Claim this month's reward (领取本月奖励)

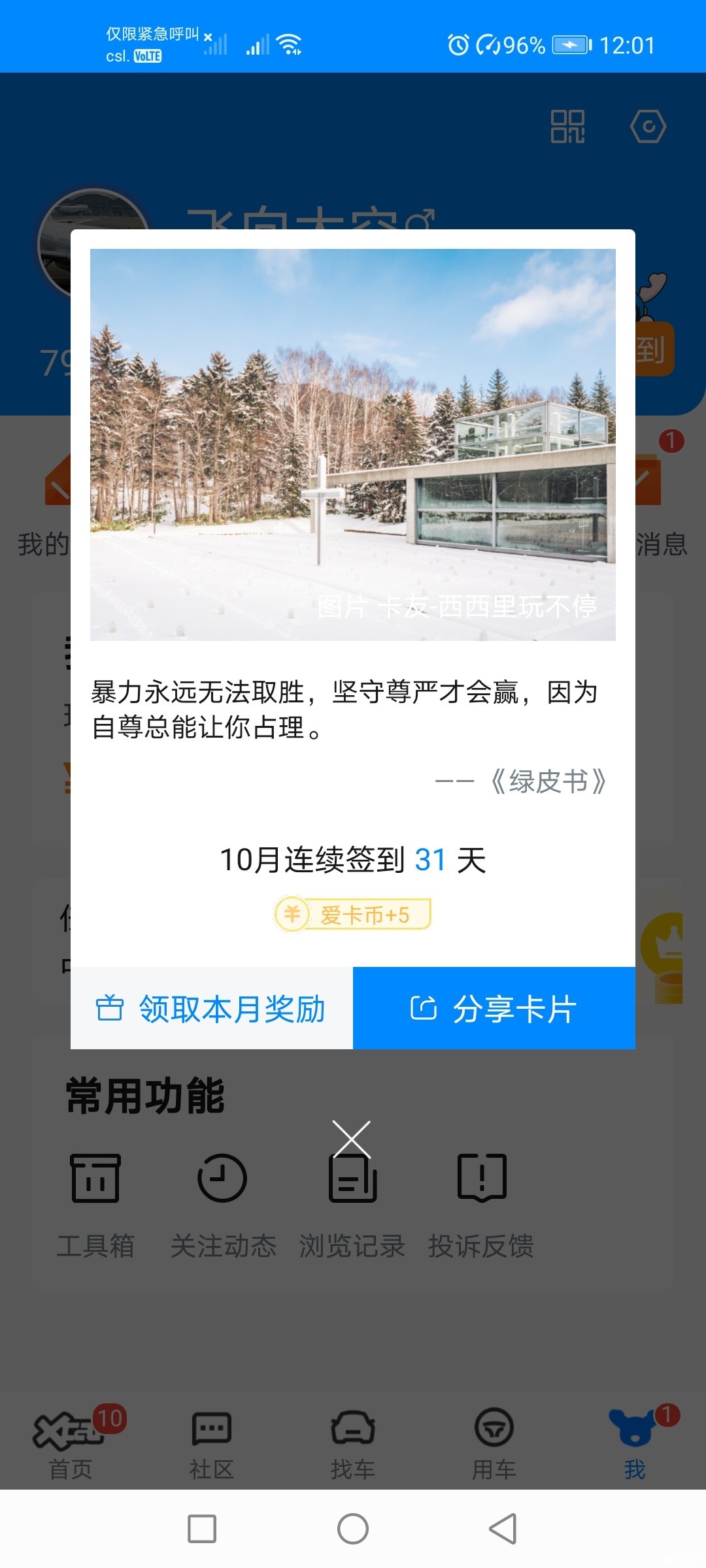[x=212, y=1008]
